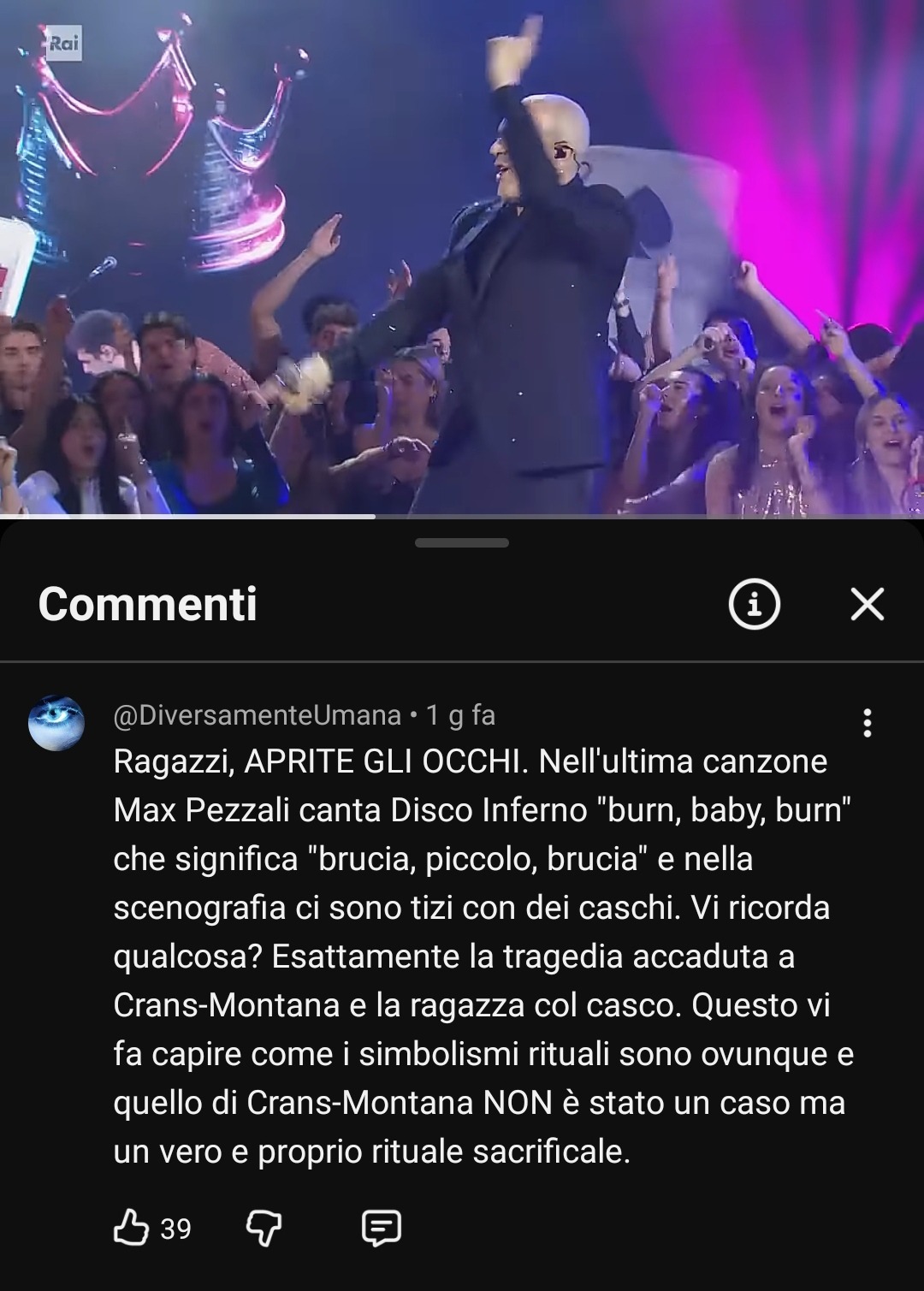Image resolution: width=924 pixels, height=1291 pixels.
Task: Reply to DiversamenteUmana's comment
Action: tap(381, 1228)
